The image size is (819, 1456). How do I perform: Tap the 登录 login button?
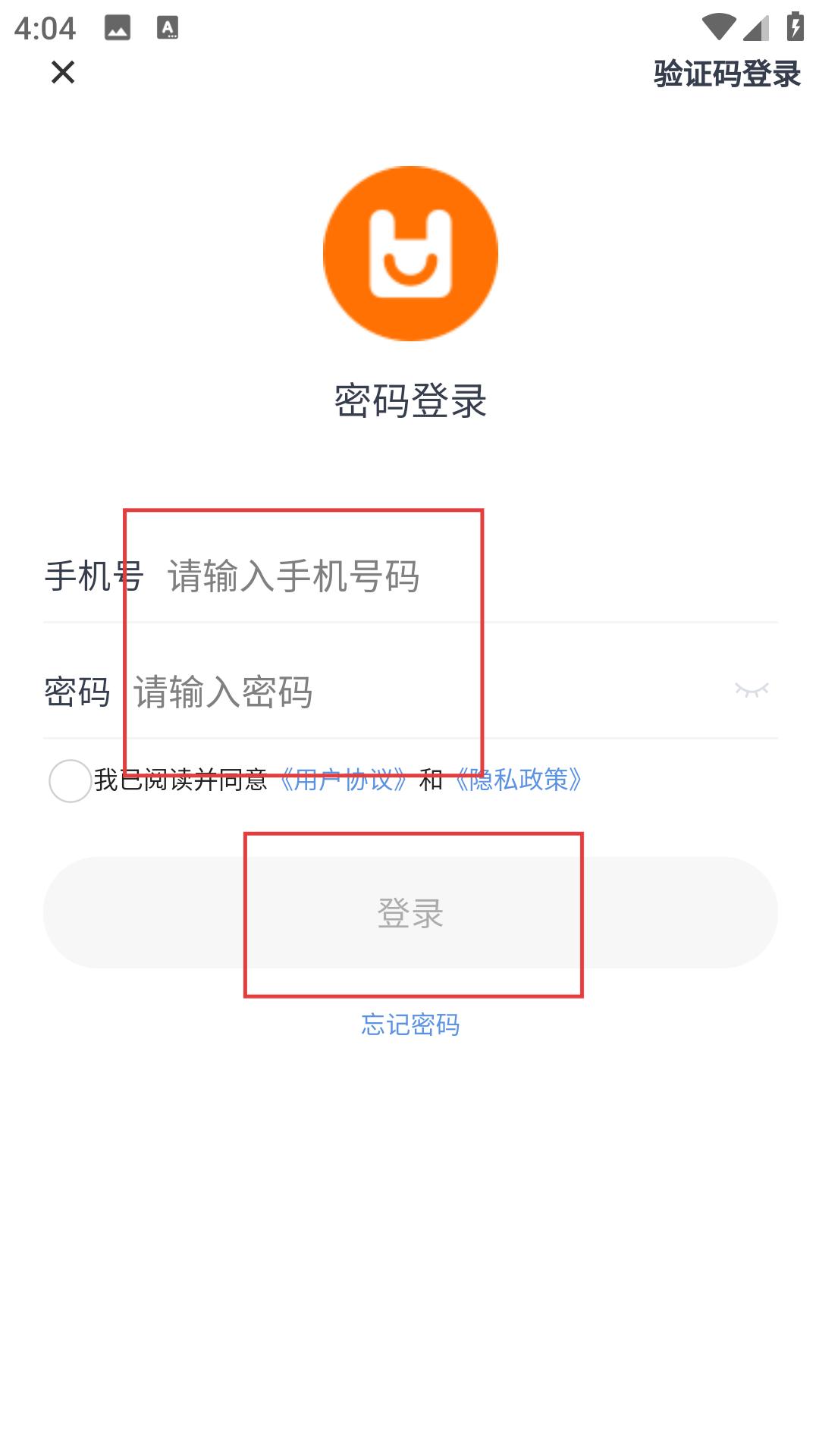[x=410, y=912]
